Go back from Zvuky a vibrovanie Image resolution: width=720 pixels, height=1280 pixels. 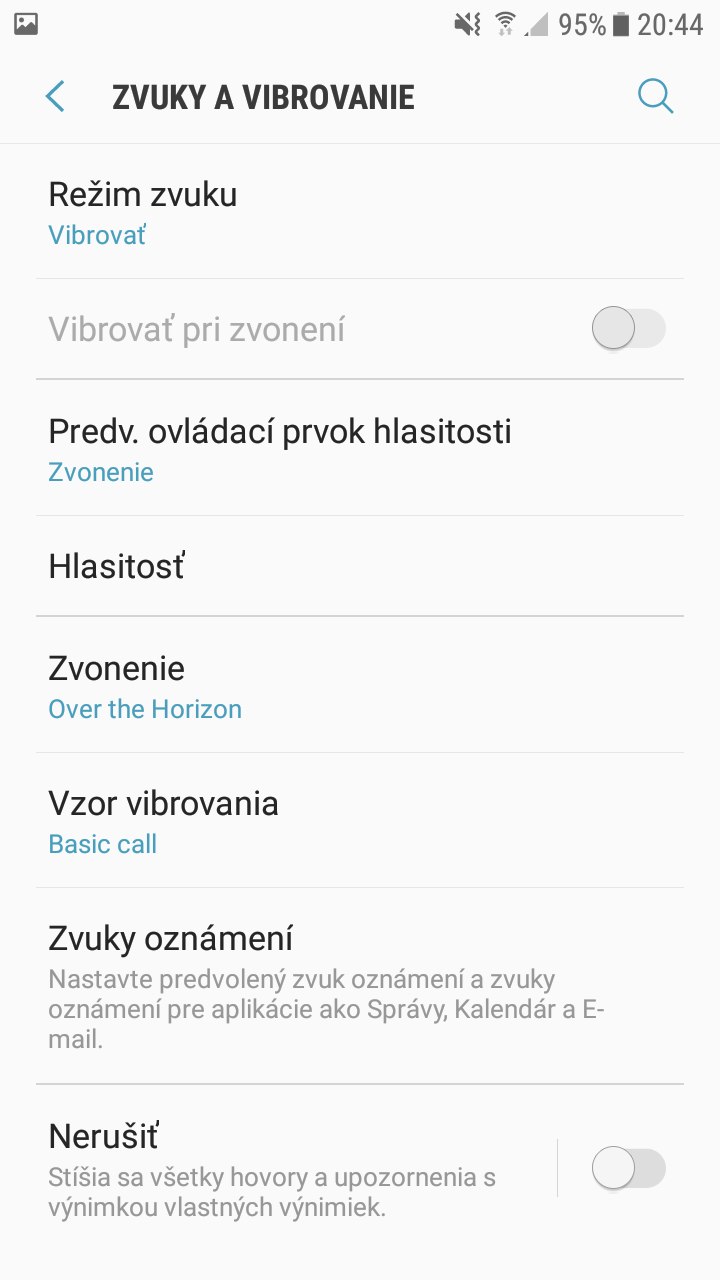(55, 97)
